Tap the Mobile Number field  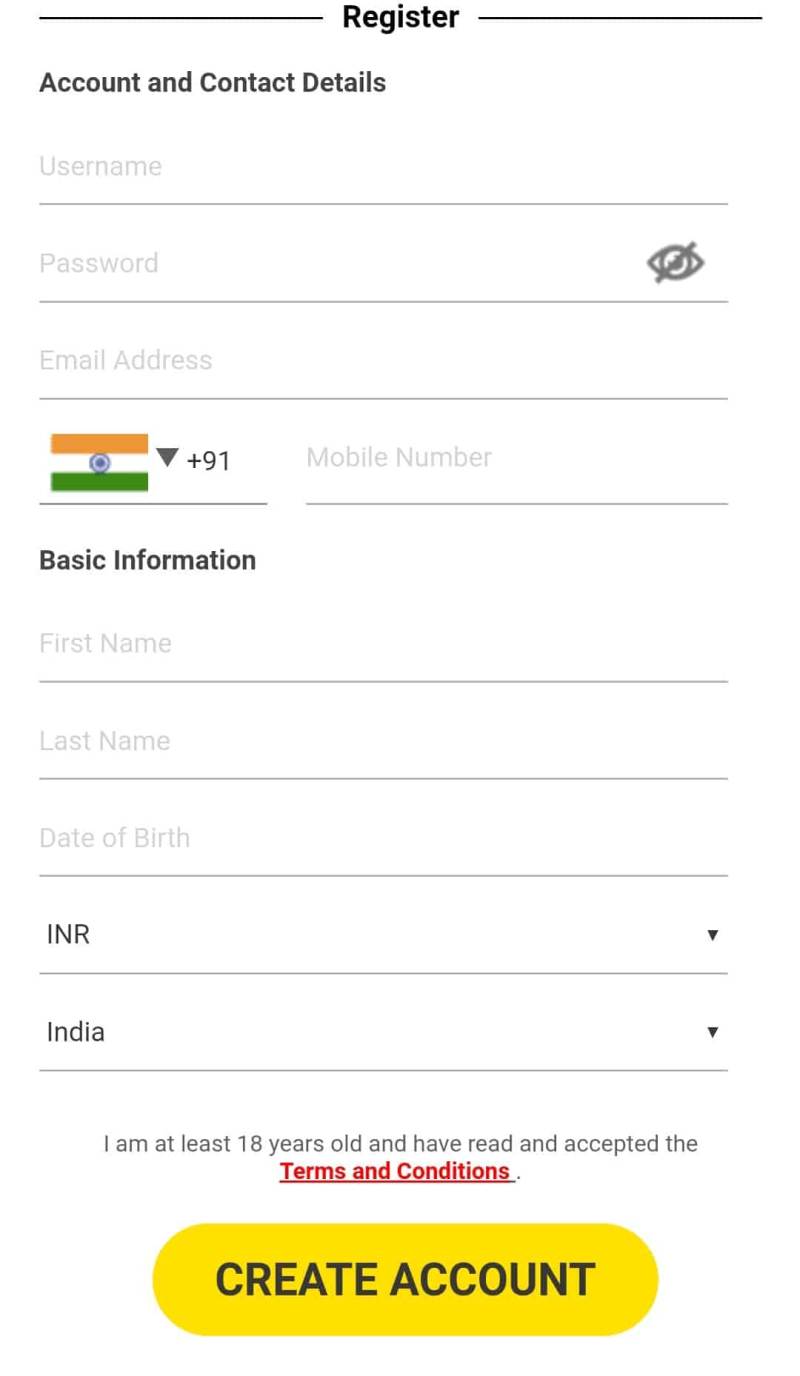coord(516,458)
